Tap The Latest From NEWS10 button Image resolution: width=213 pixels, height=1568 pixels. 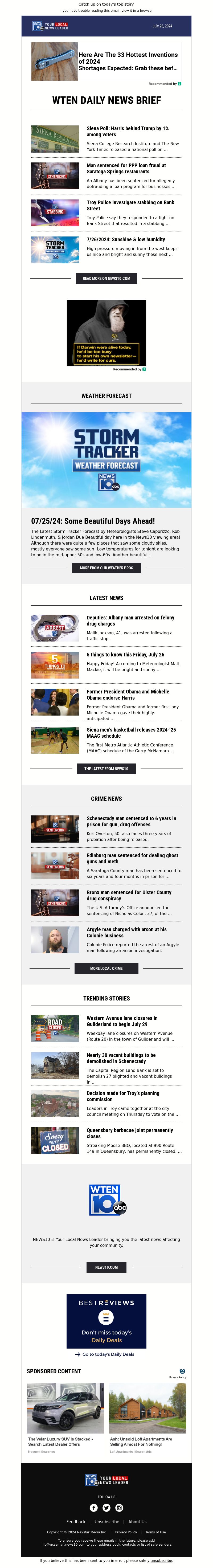[106, 768]
